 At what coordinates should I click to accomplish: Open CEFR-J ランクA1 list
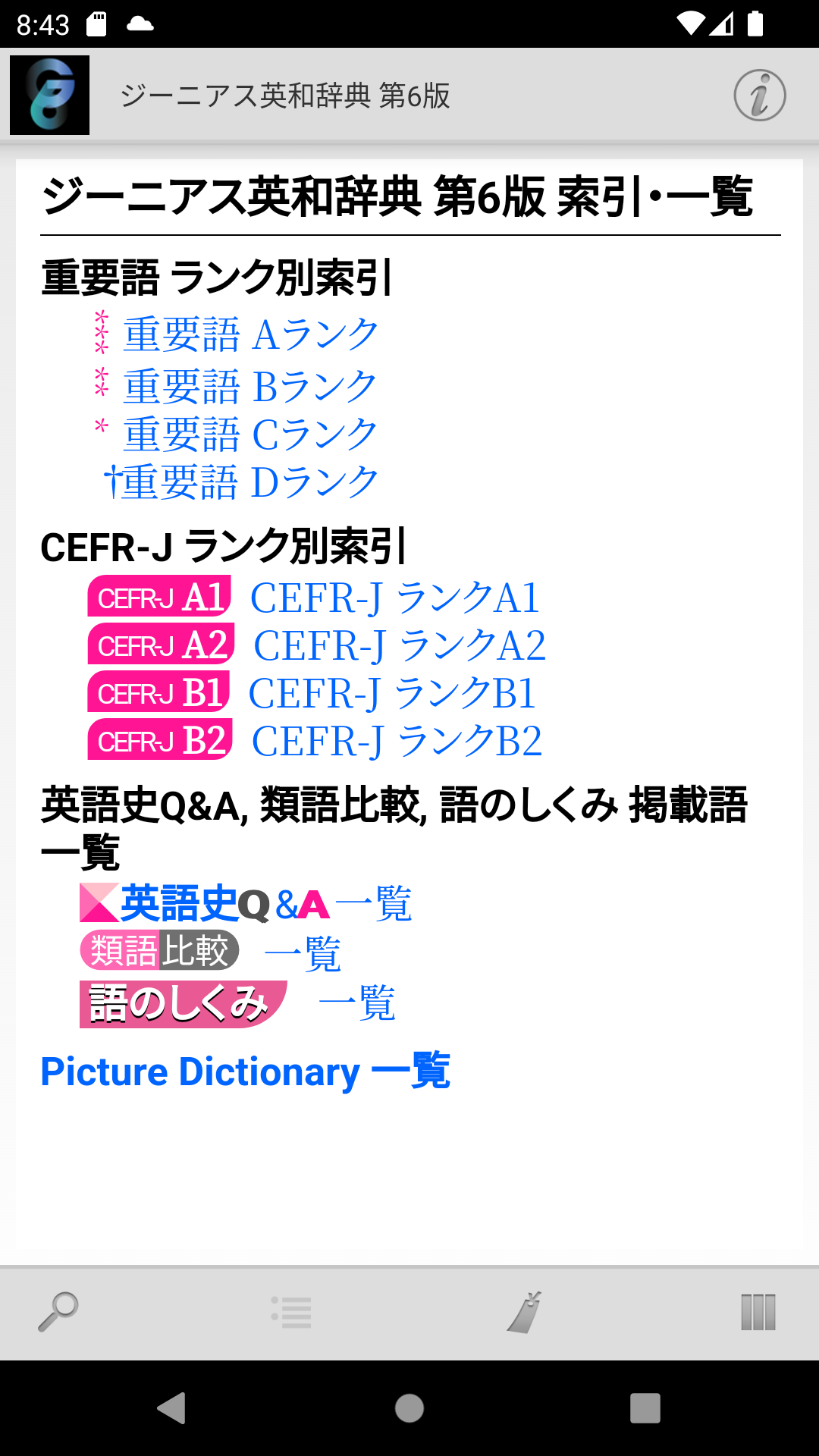point(394,598)
